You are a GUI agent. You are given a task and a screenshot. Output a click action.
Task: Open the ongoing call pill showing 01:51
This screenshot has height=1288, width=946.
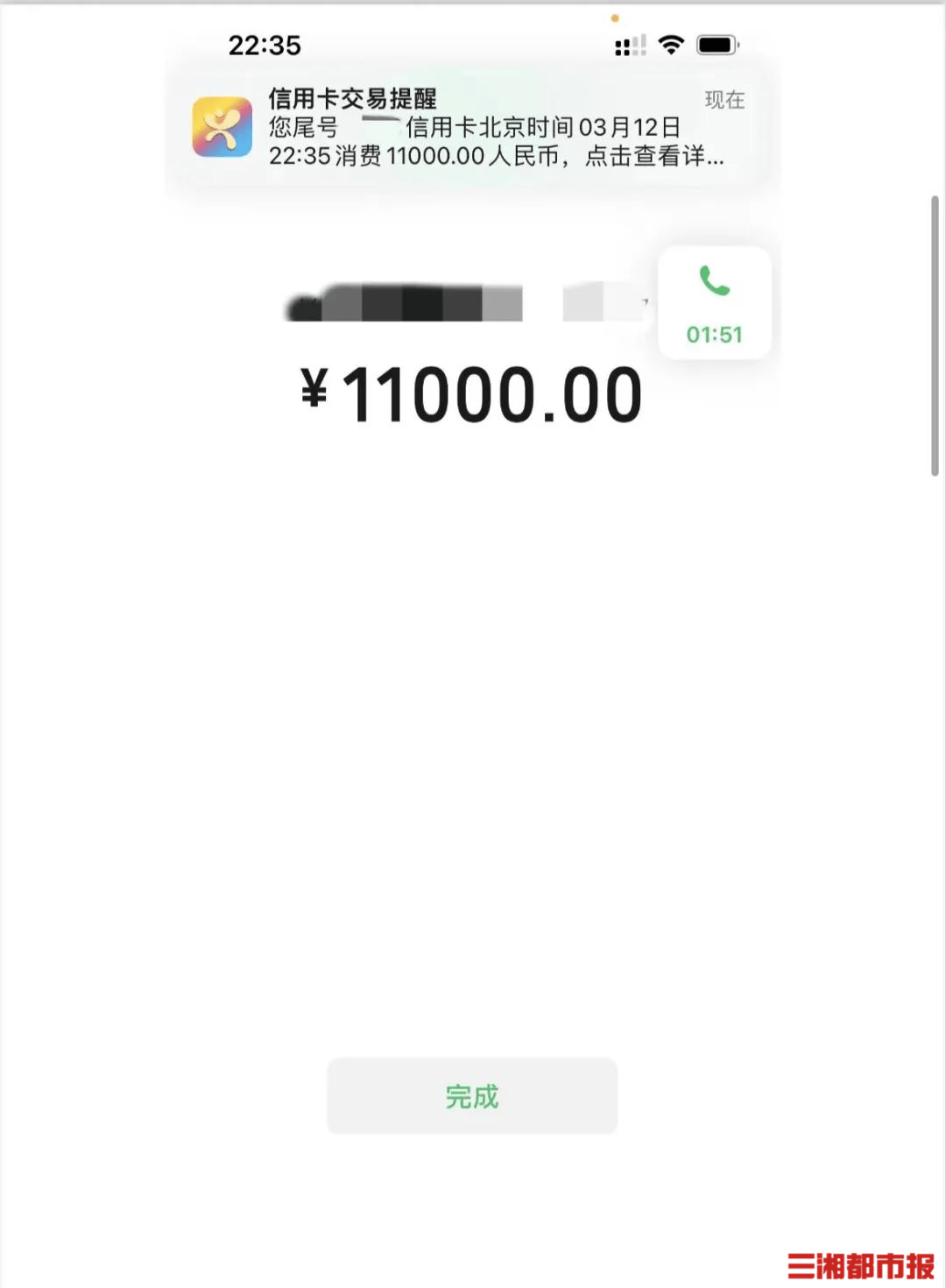click(715, 302)
